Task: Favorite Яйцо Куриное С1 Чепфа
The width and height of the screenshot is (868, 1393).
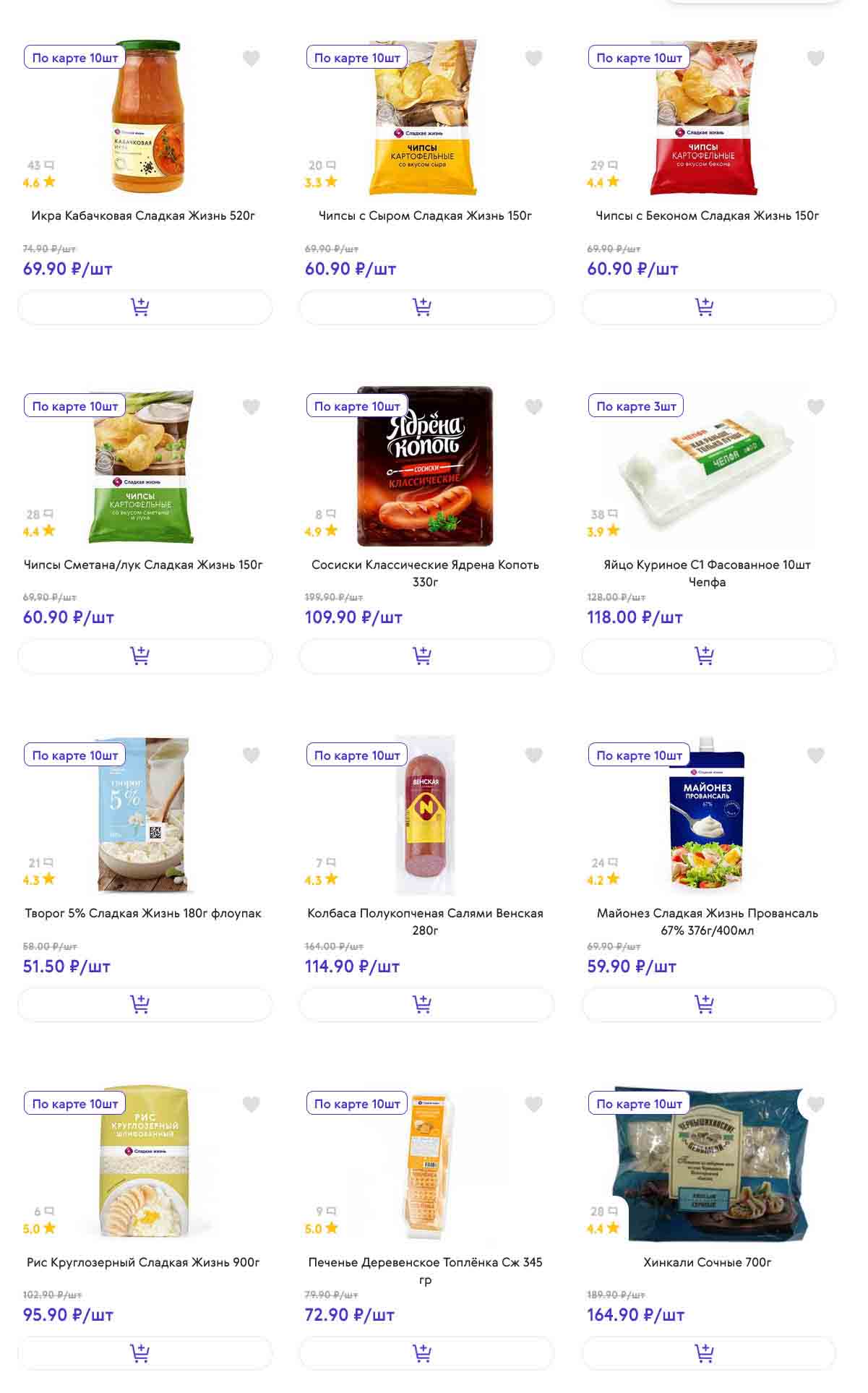Action: pyautogui.click(x=815, y=406)
